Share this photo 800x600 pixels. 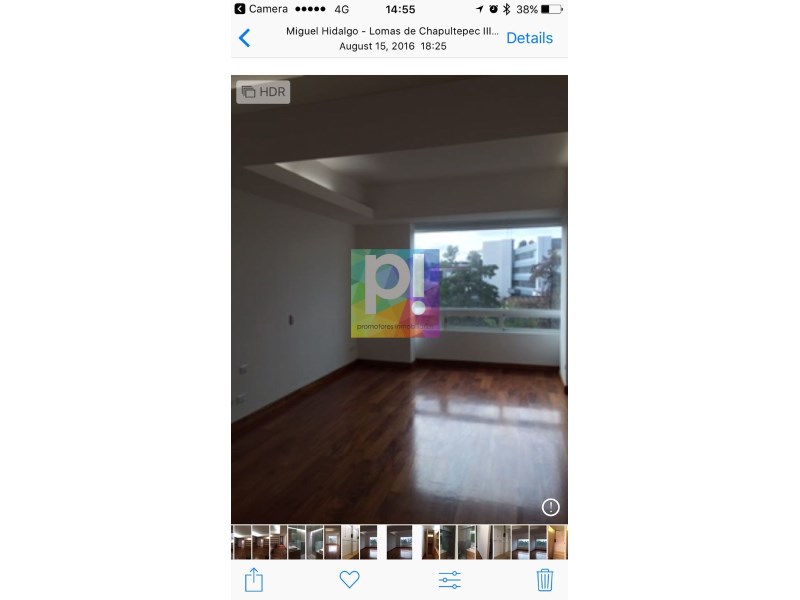[254, 579]
